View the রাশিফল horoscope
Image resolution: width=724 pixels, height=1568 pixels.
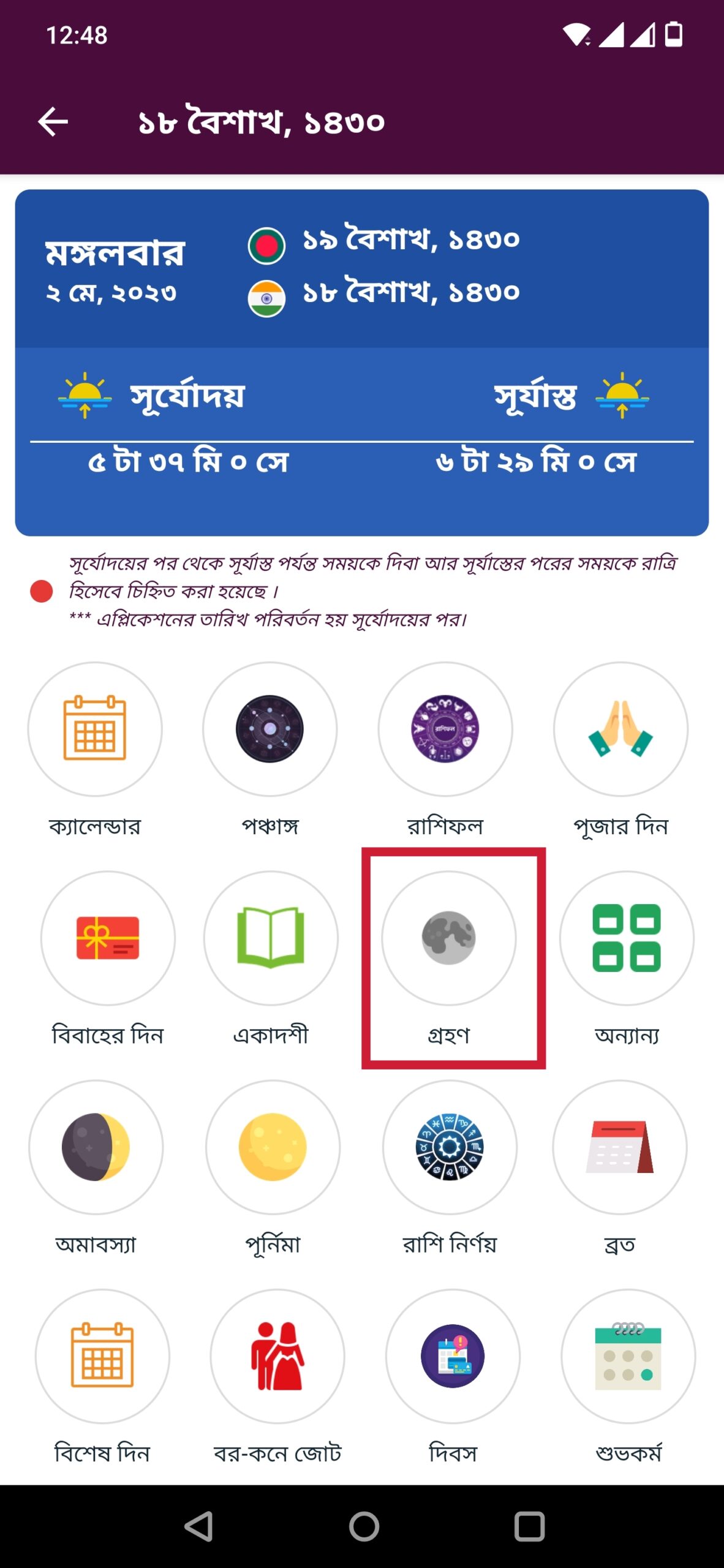tap(445, 729)
